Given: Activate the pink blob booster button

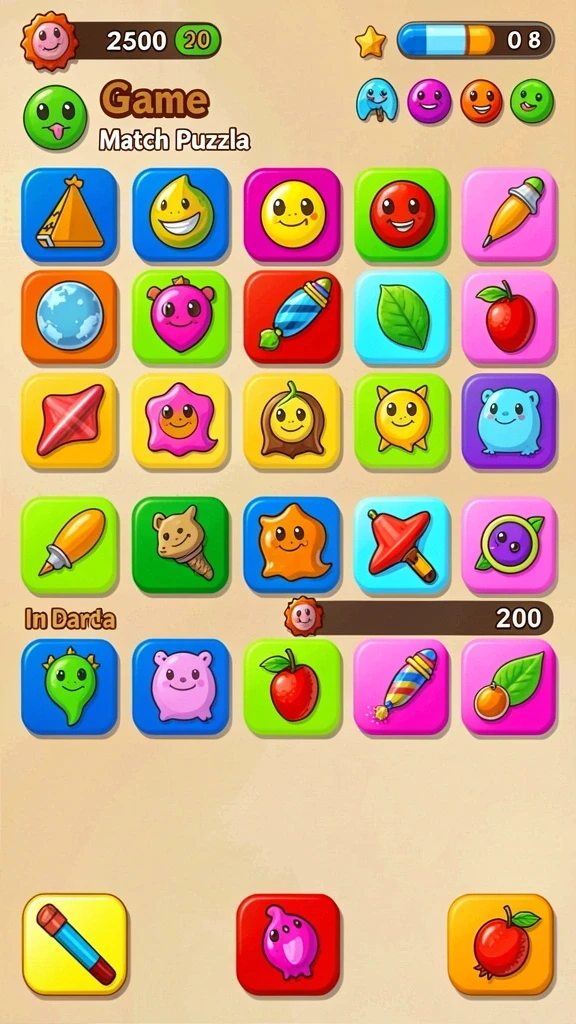Looking at the screenshot, I should (288, 944).
